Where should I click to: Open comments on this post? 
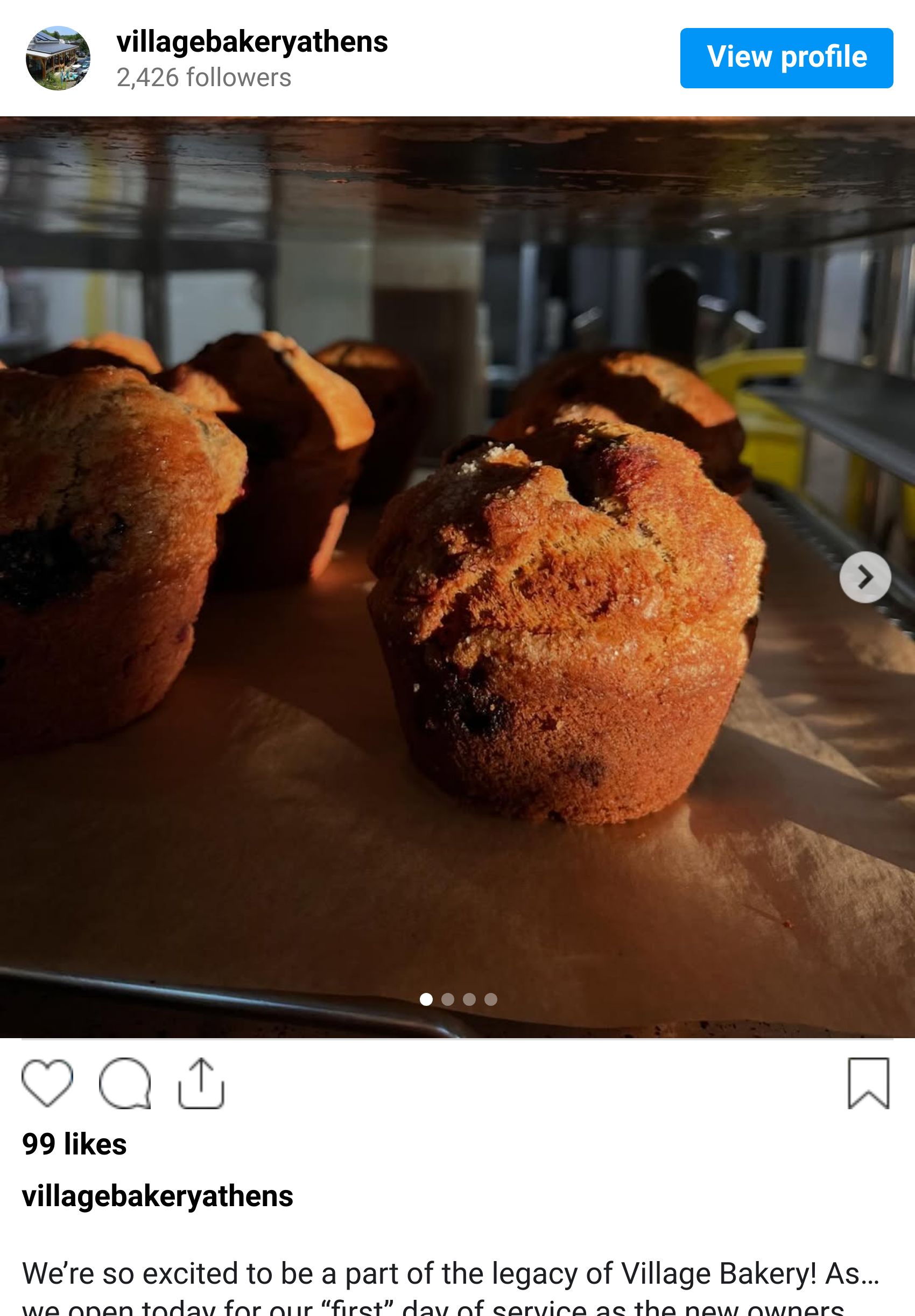tap(125, 1083)
